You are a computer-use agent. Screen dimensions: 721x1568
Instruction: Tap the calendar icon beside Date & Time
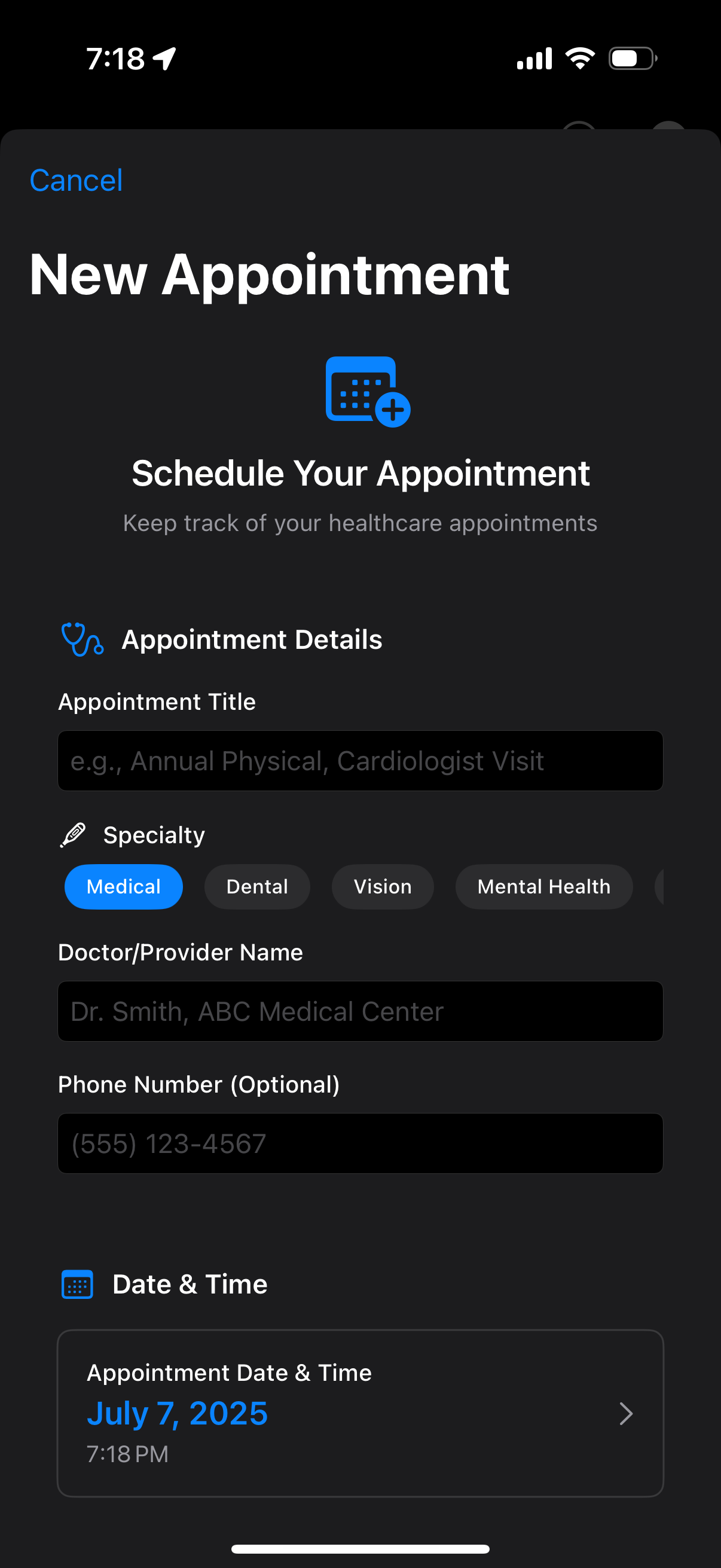76,1283
